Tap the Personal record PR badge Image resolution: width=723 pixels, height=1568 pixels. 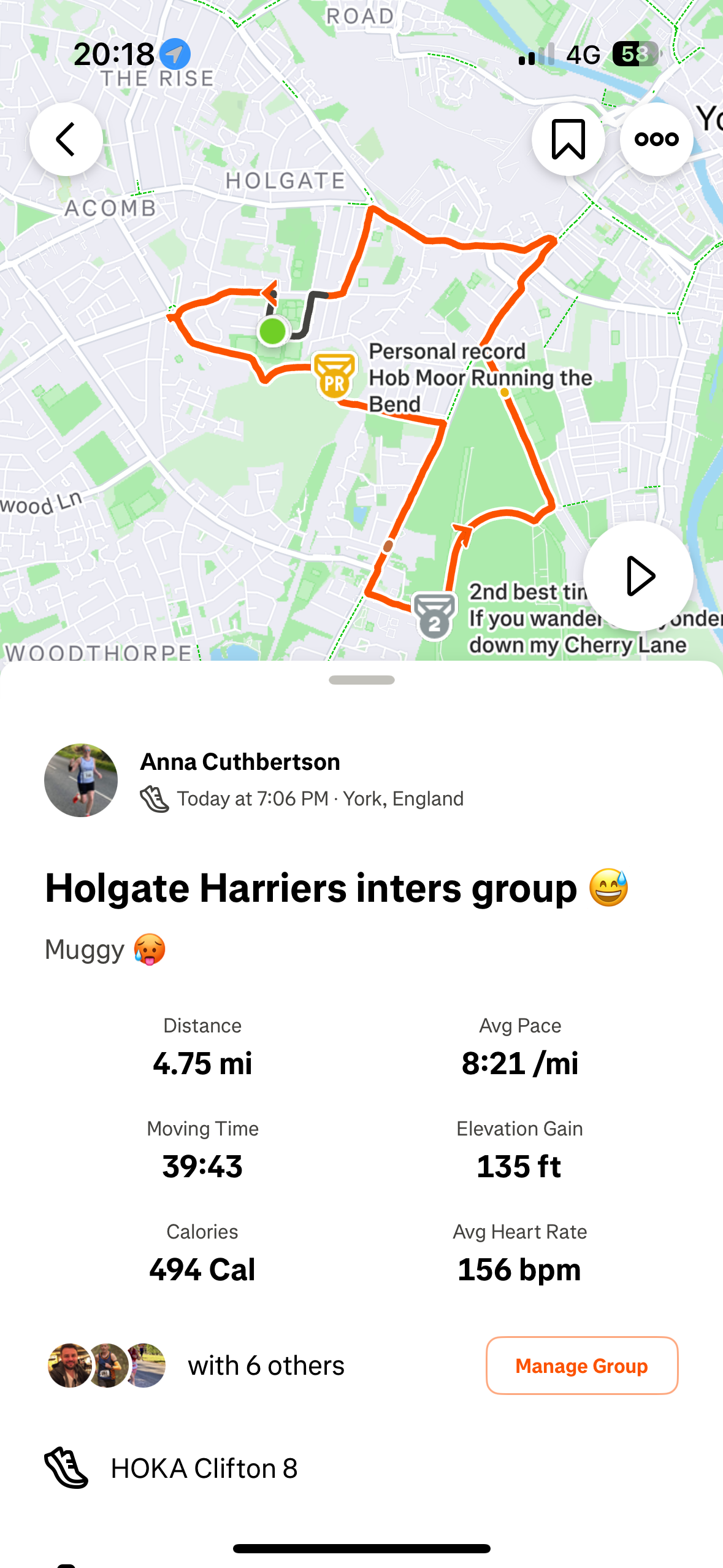334,375
